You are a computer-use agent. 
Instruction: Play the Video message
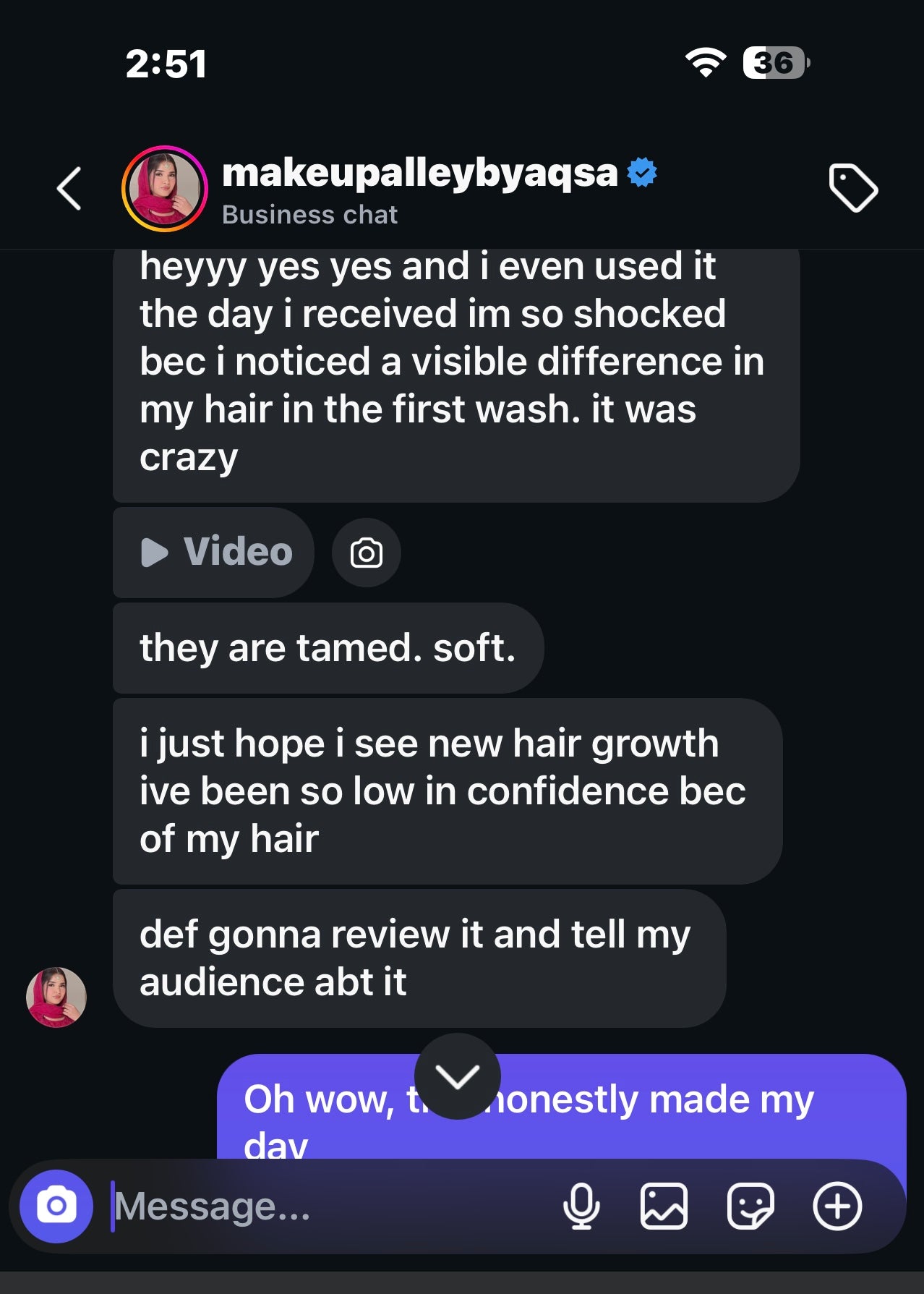215,553
